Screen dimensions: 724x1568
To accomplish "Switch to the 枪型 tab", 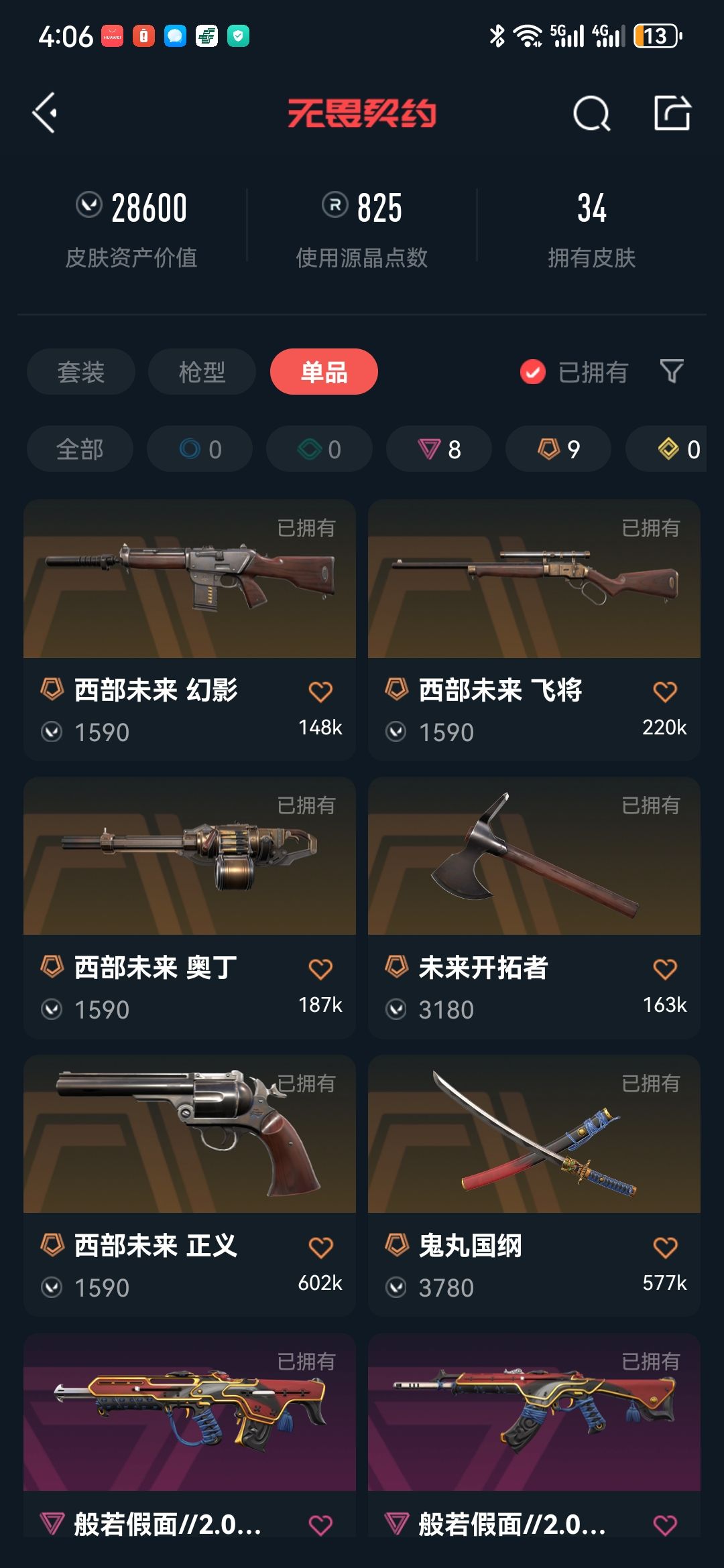I will coord(202,372).
